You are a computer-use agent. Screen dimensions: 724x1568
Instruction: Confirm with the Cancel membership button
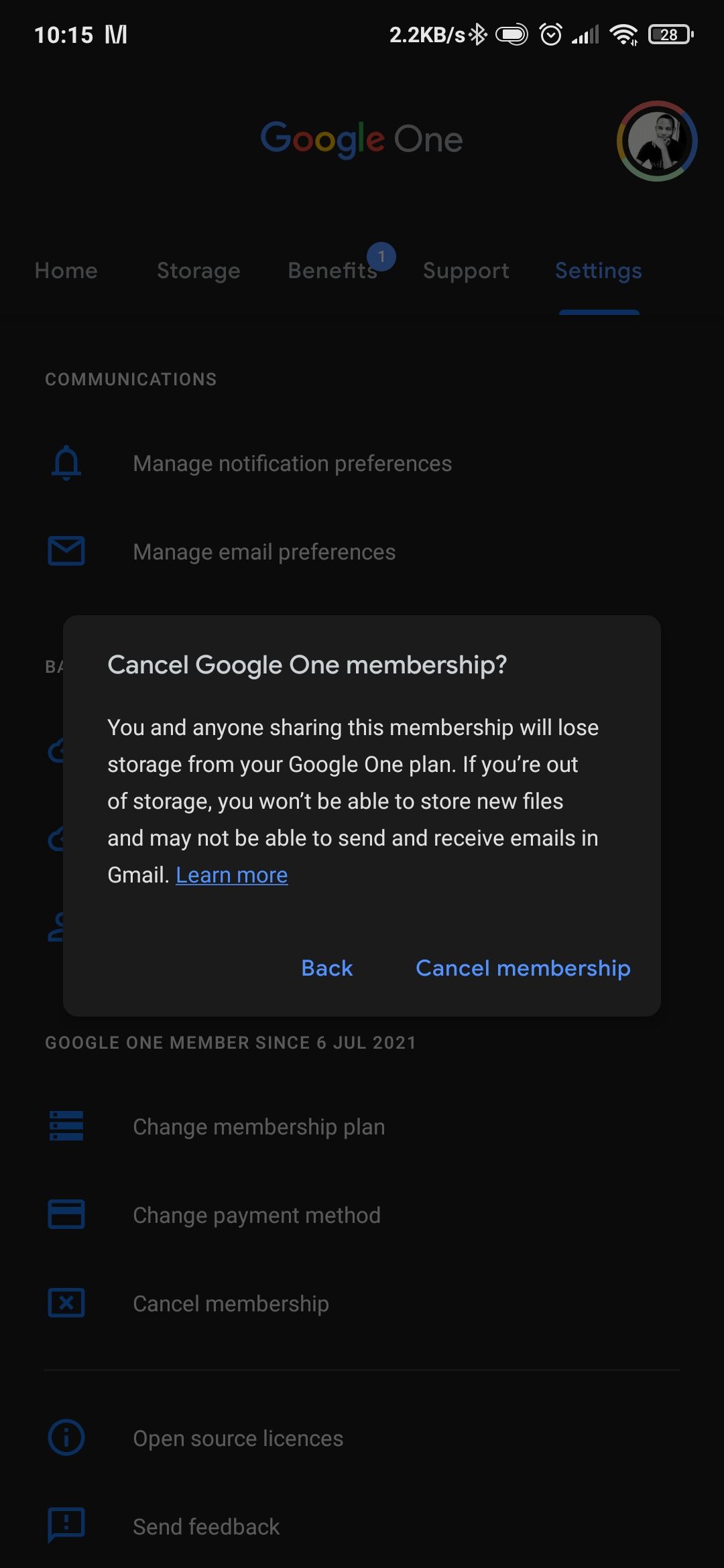point(523,968)
